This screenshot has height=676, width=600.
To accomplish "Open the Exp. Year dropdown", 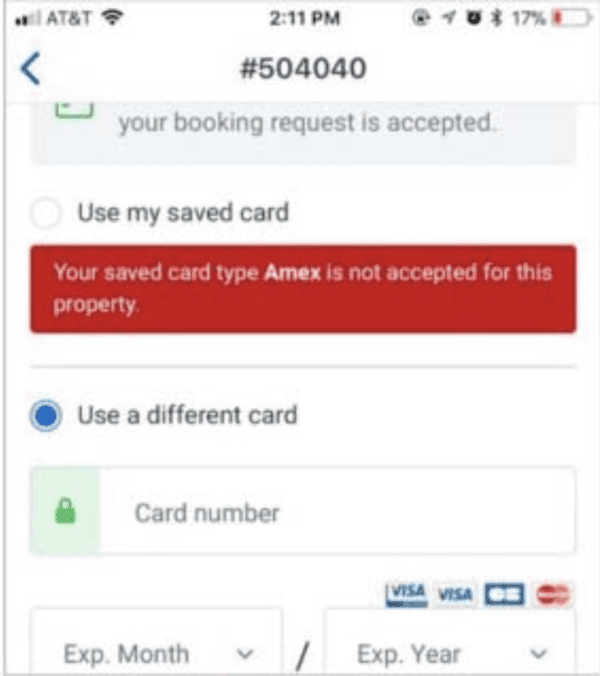I will (x=450, y=653).
